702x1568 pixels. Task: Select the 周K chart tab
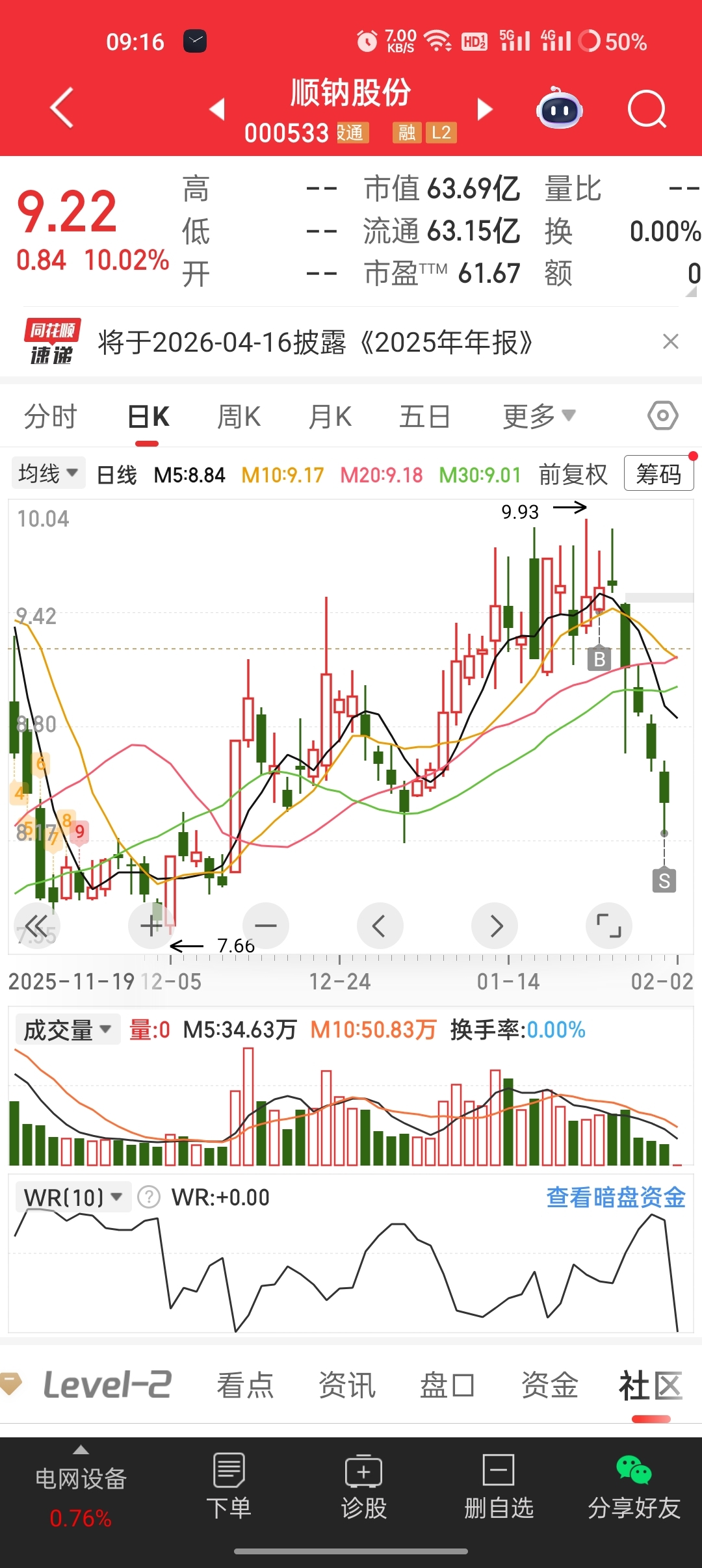(x=239, y=416)
